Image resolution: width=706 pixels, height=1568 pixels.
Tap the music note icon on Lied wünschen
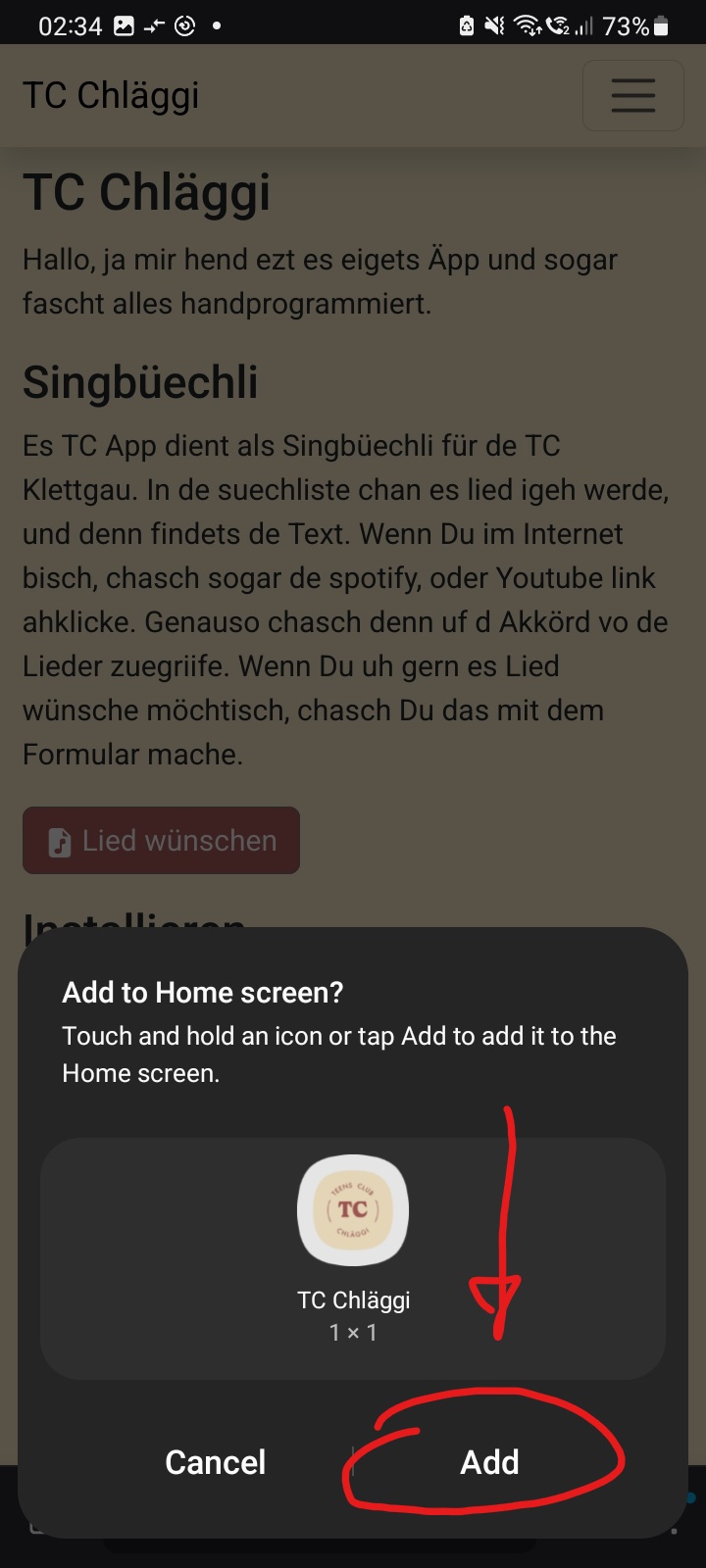click(61, 839)
